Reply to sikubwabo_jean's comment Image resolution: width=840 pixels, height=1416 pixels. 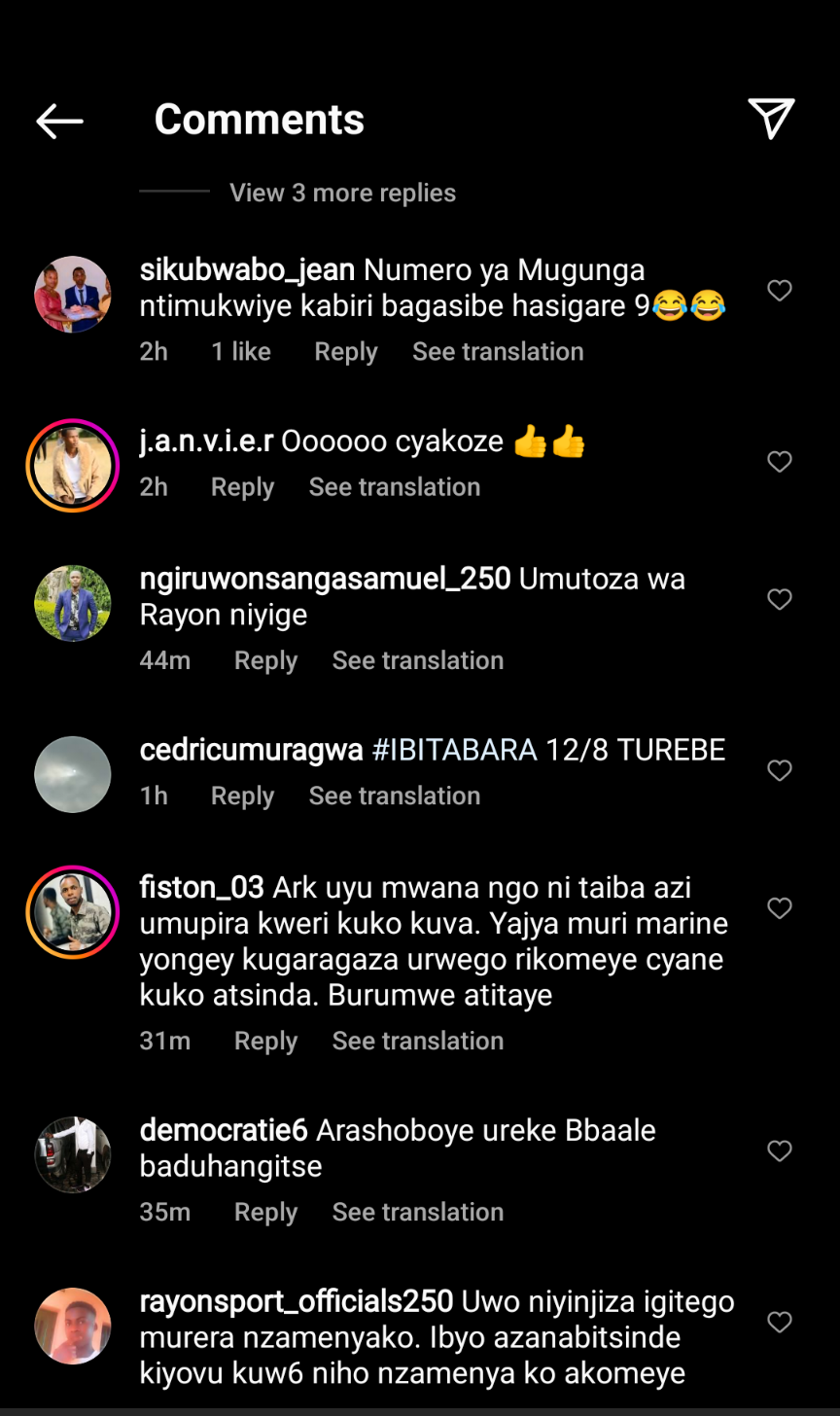(x=345, y=352)
